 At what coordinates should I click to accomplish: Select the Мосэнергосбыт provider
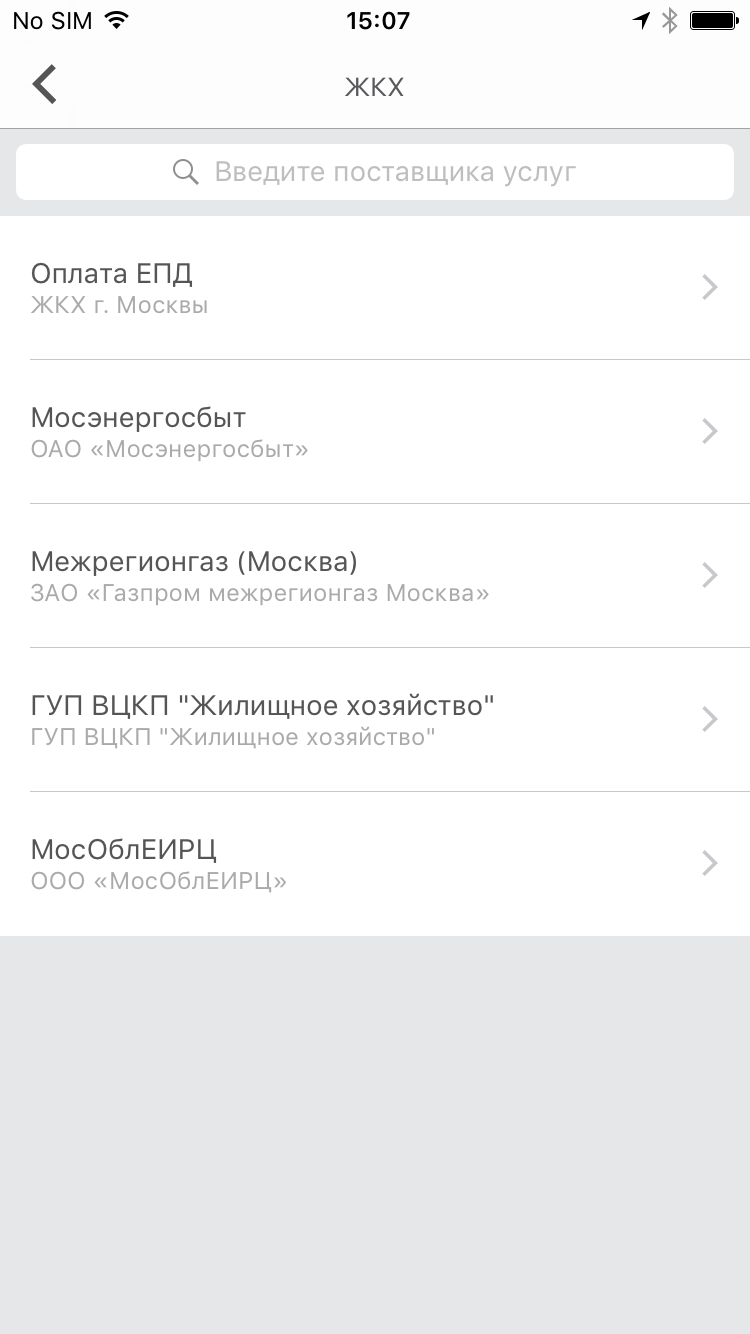[x=375, y=432]
